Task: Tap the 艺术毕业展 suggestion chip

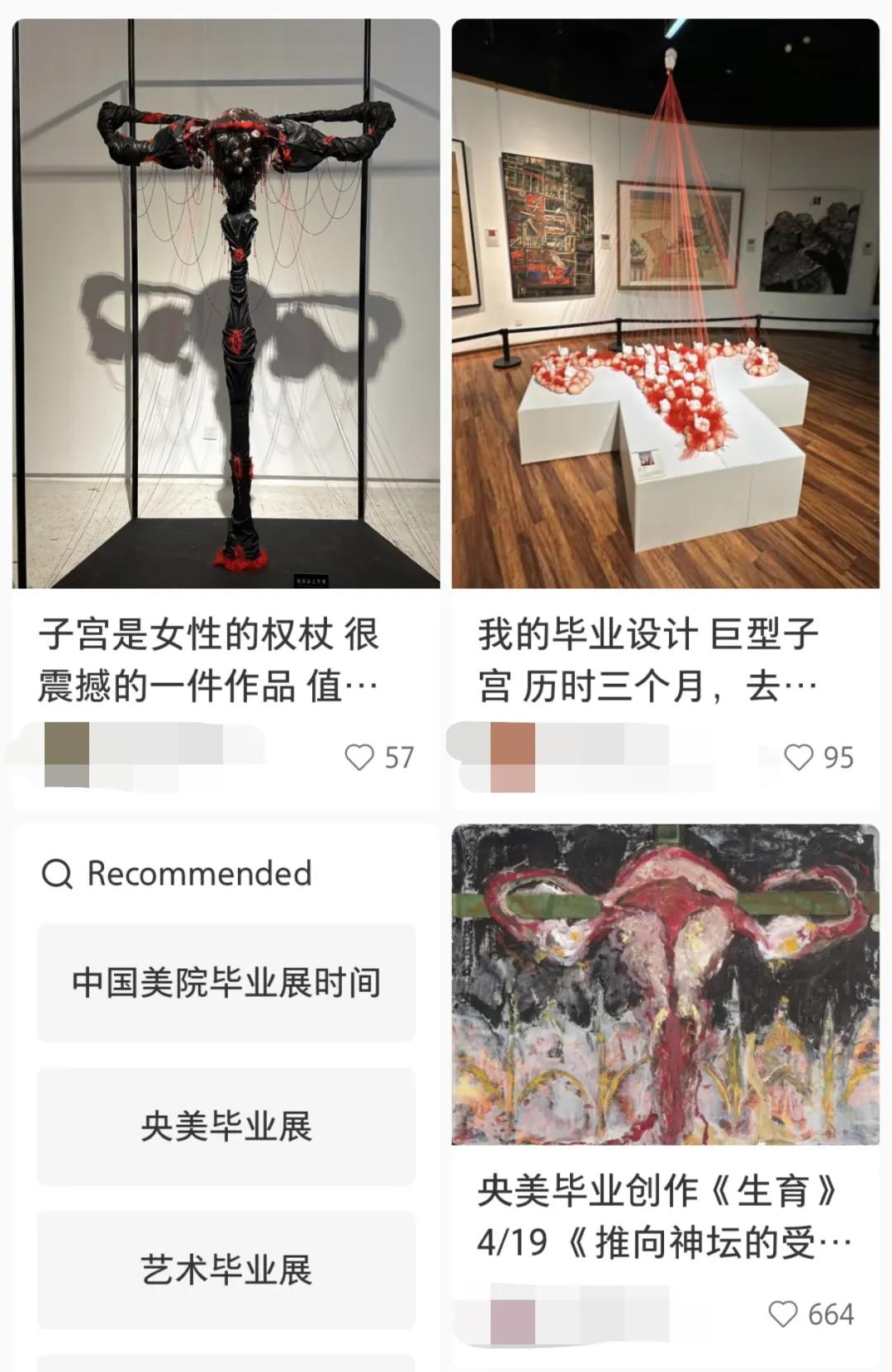Action: [x=225, y=1270]
